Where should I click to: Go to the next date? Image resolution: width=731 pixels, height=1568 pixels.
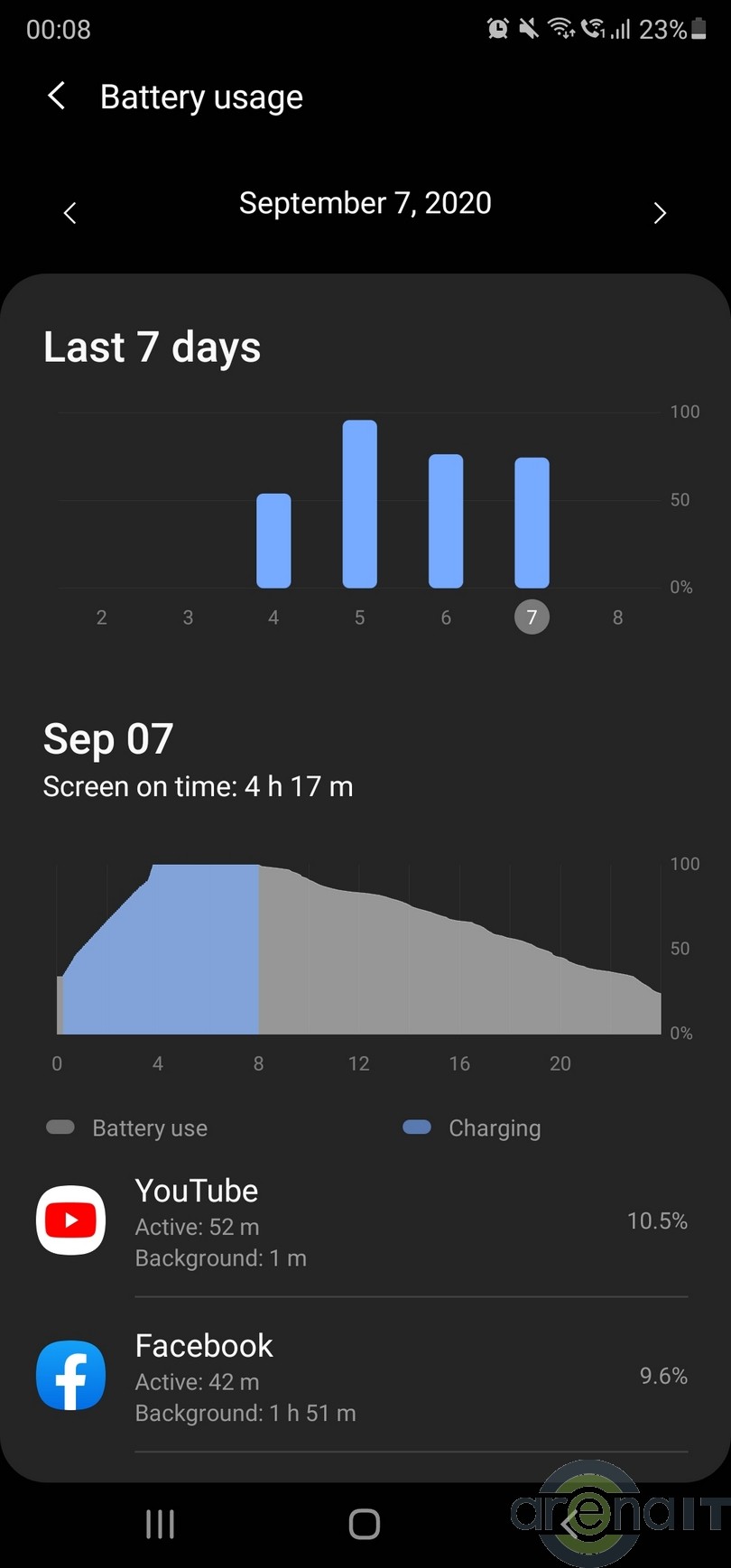[660, 213]
